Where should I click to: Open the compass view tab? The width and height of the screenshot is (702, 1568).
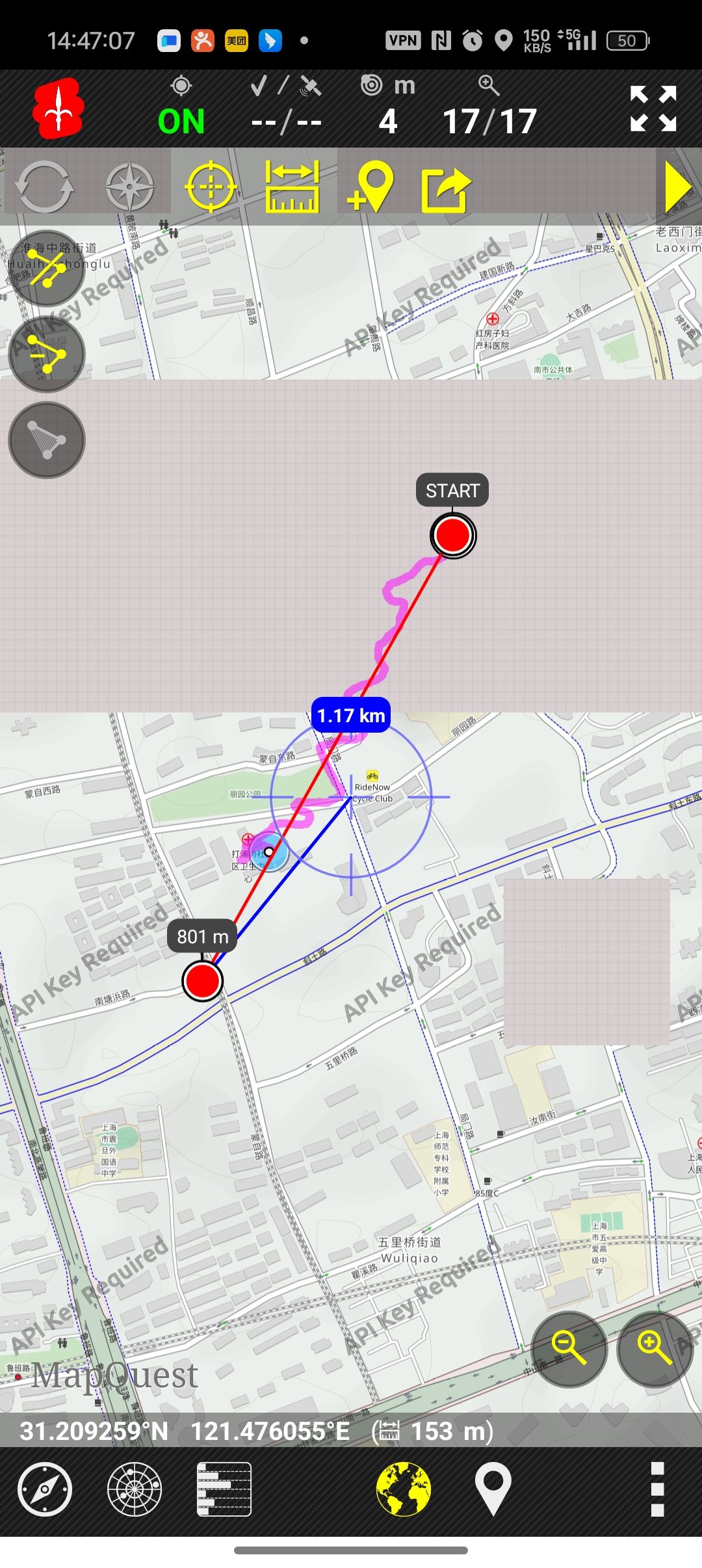pyautogui.click(x=45, y=1489)
